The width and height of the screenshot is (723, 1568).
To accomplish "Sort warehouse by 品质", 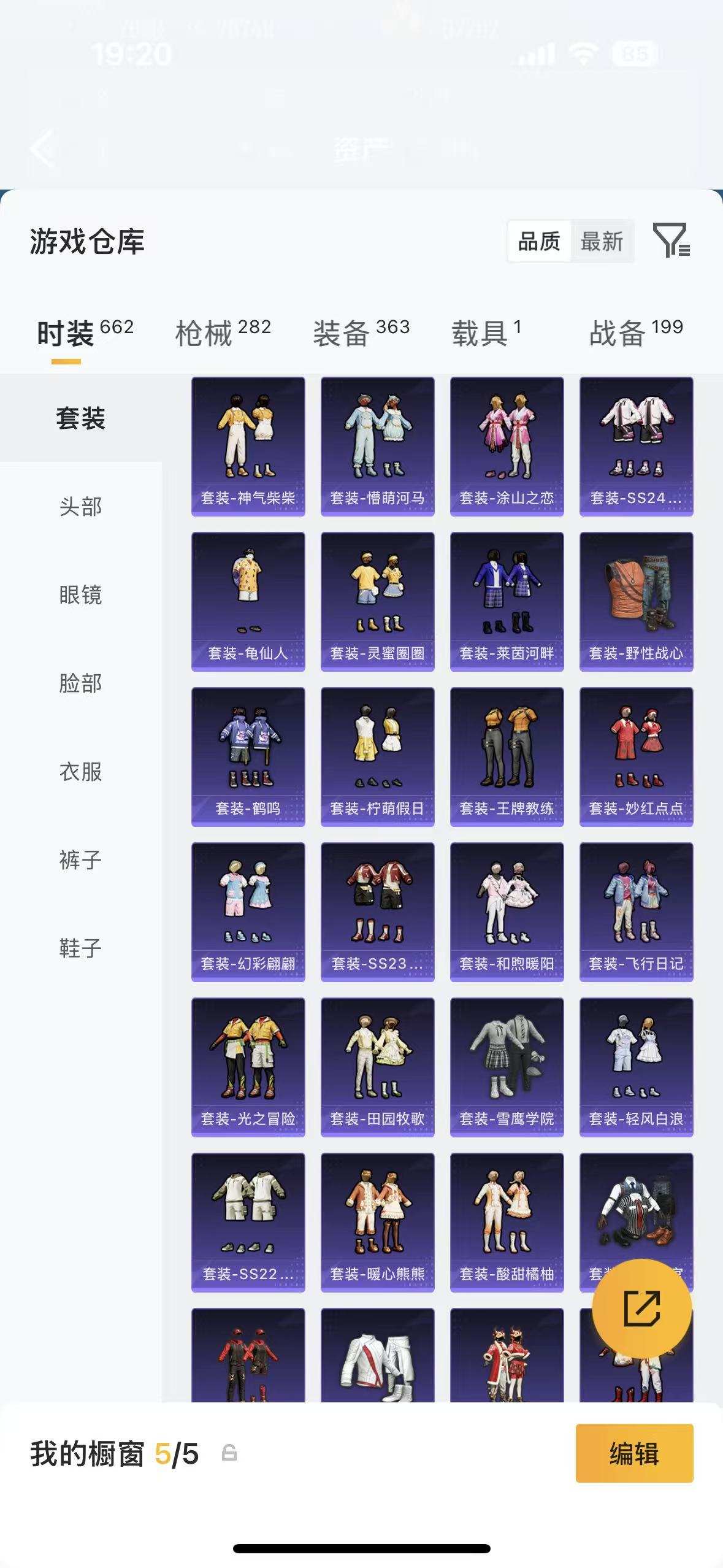I will pos(539,242).
